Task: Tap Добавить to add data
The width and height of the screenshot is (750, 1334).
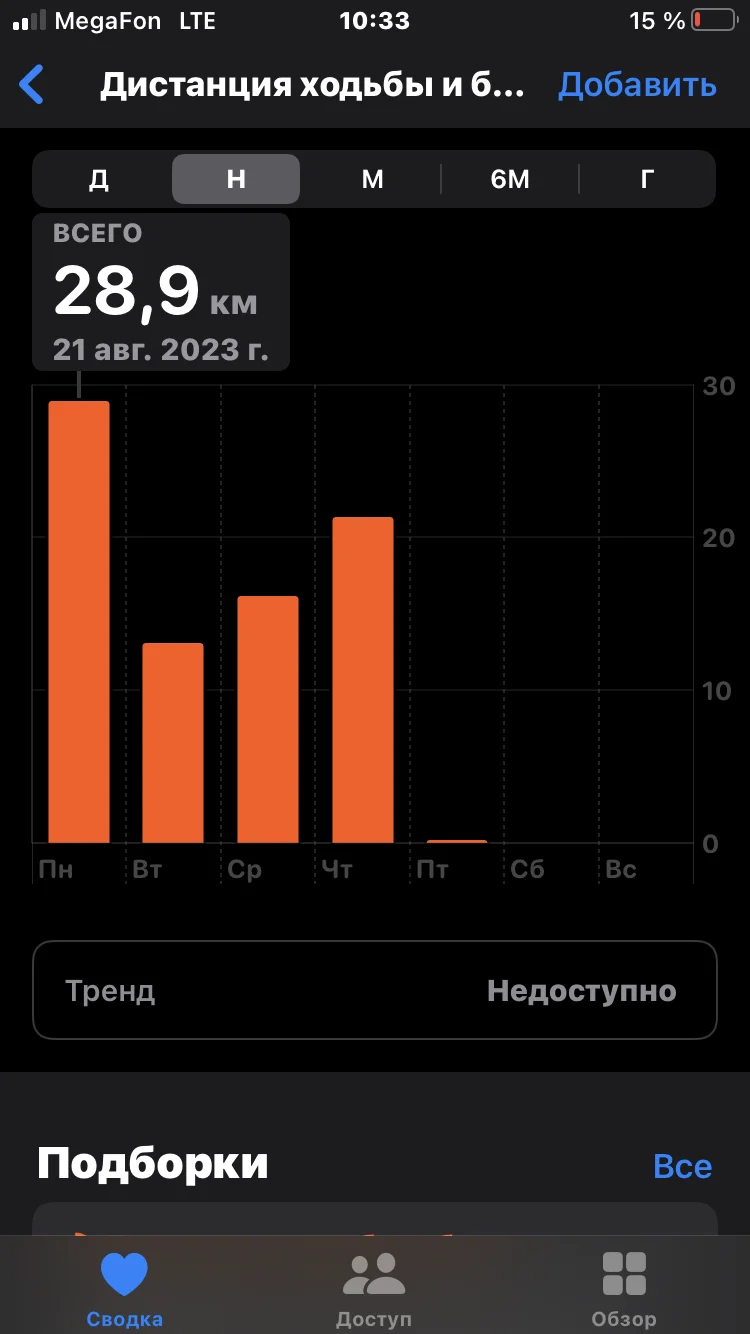Action: [637, 85]
